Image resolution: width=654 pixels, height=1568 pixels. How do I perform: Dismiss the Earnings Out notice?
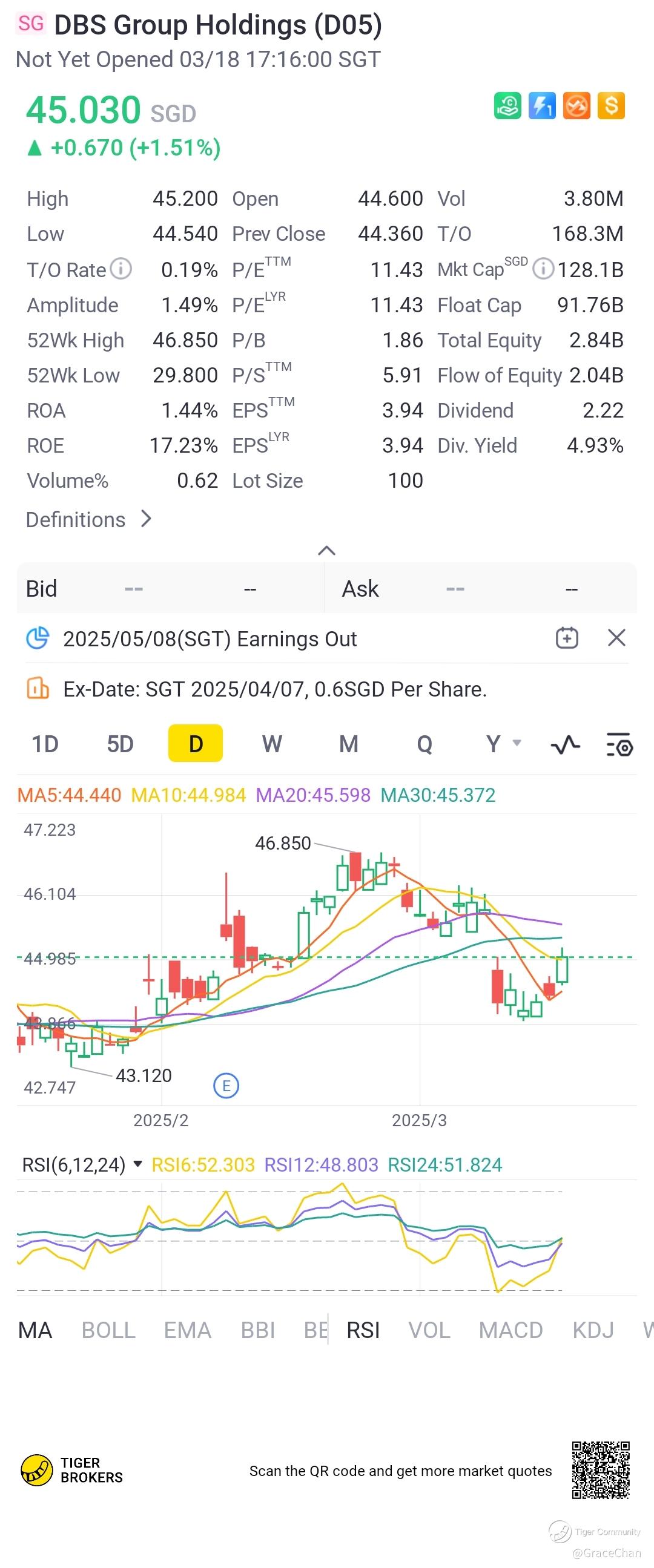pos(616,638)
